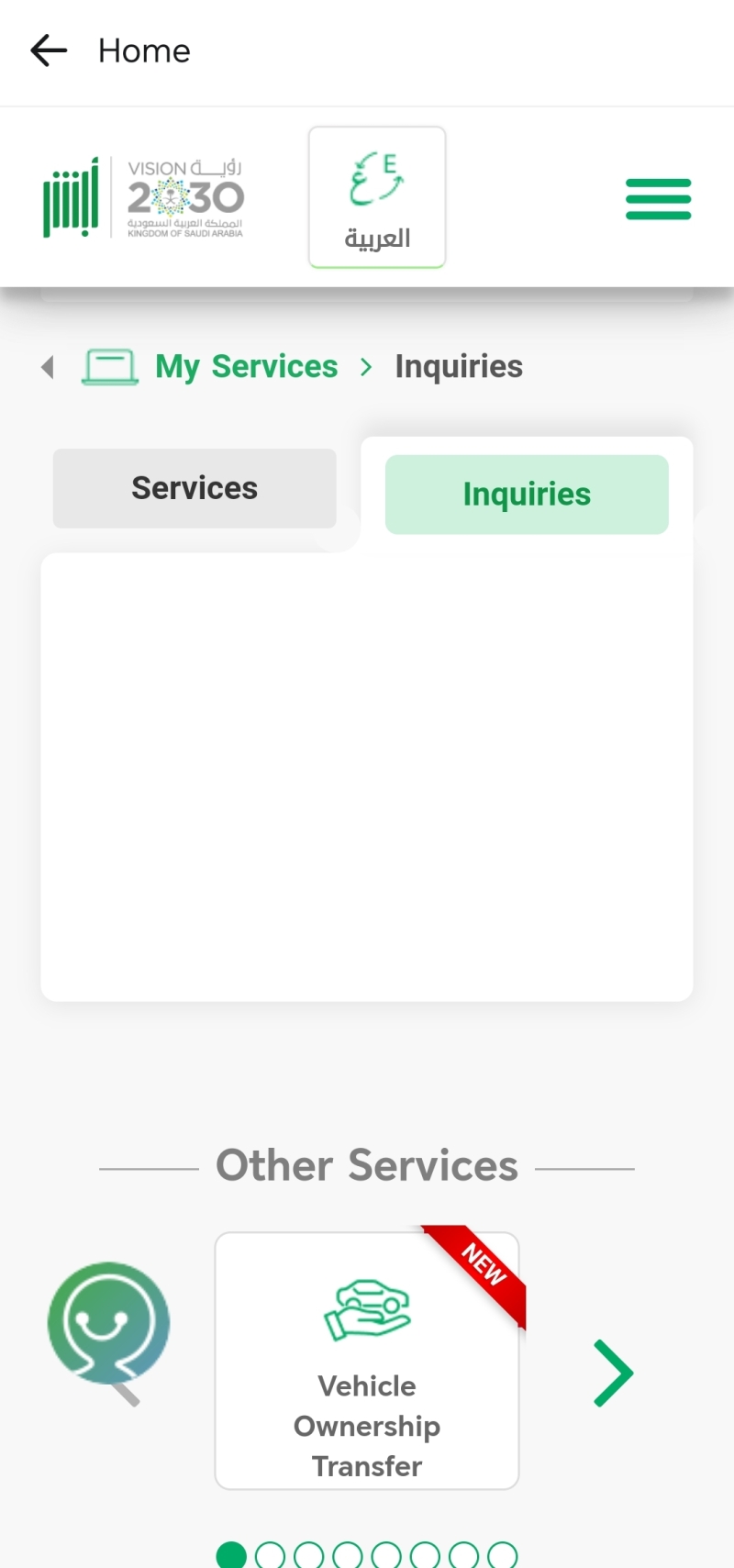Image resolution: width=734 pixels, height=1568 pixels.
Task: Switch language to Arabic
Action: (x=377, y=197)
